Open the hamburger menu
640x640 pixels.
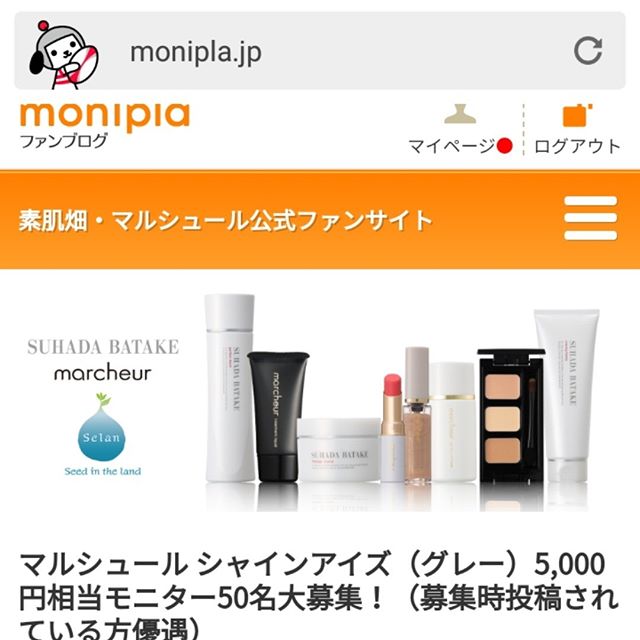point(590,218)
